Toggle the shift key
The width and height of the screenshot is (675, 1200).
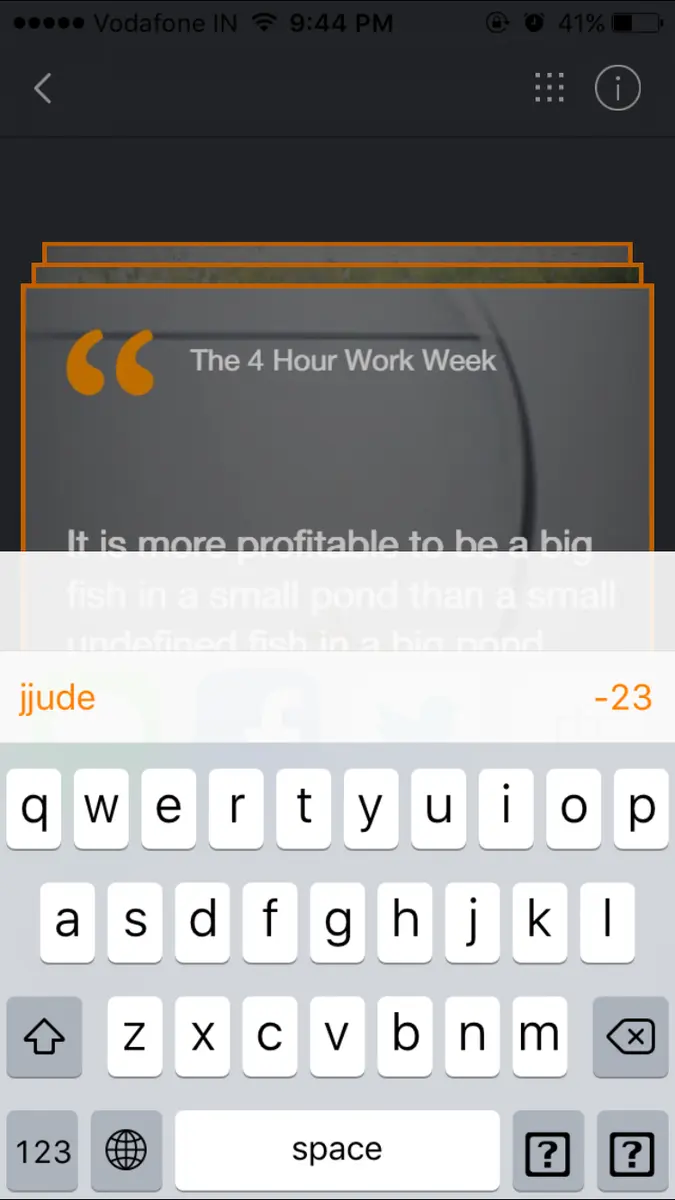[x=44, y=1037]
